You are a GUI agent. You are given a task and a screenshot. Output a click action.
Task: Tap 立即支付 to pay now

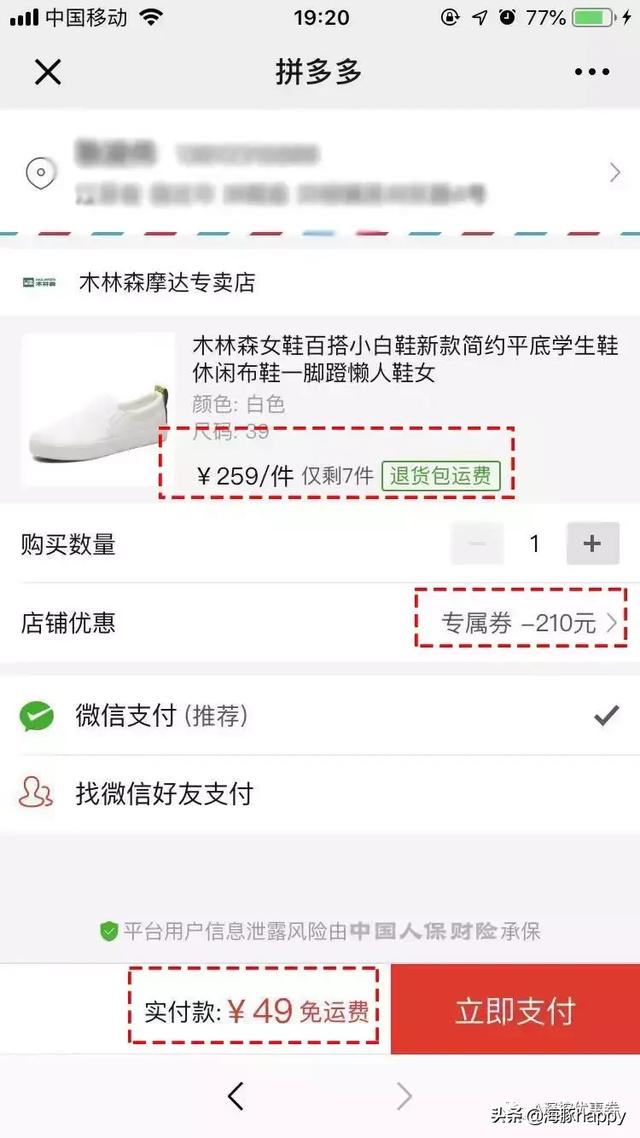coord(515,1010)
